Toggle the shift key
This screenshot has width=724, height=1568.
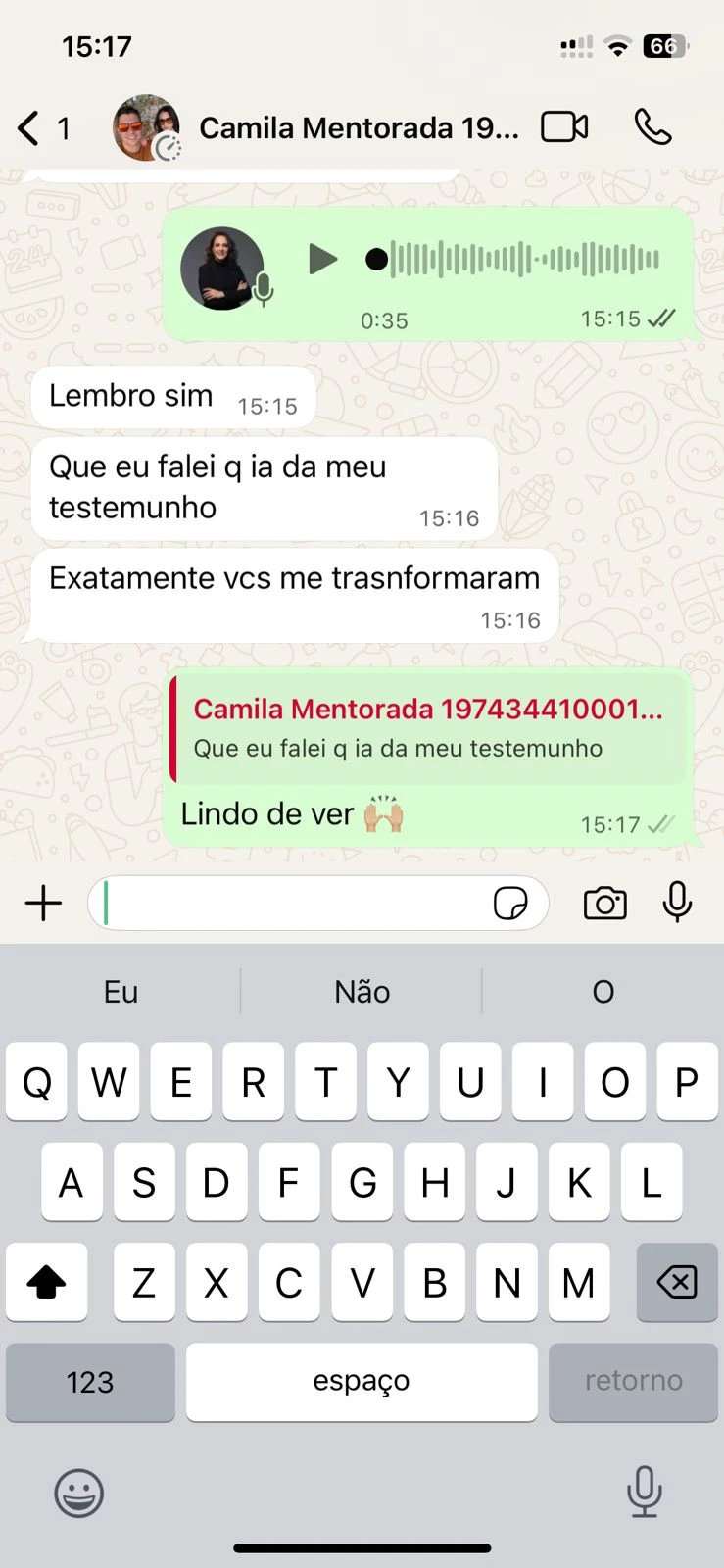[x=46, y=1282]
